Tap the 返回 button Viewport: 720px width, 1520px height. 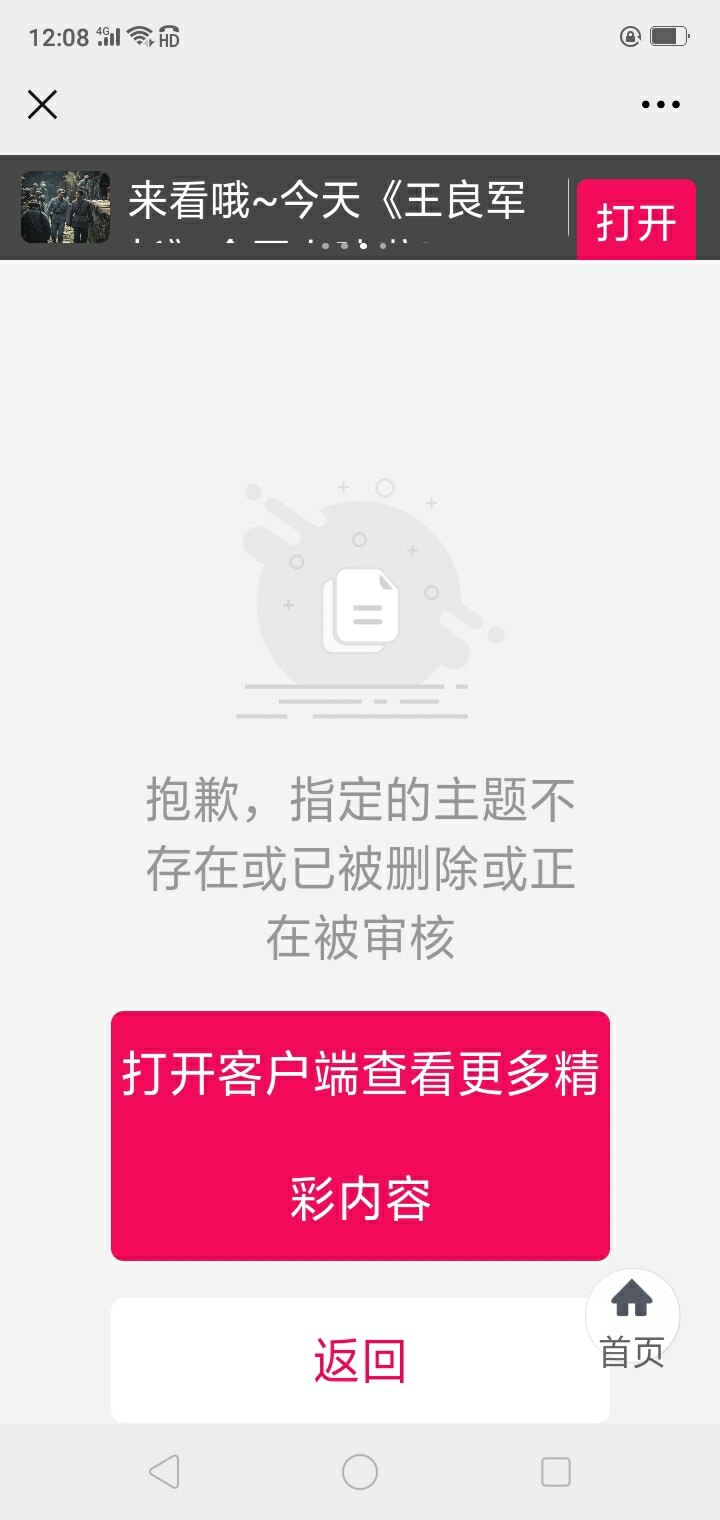coord(360,1360)
